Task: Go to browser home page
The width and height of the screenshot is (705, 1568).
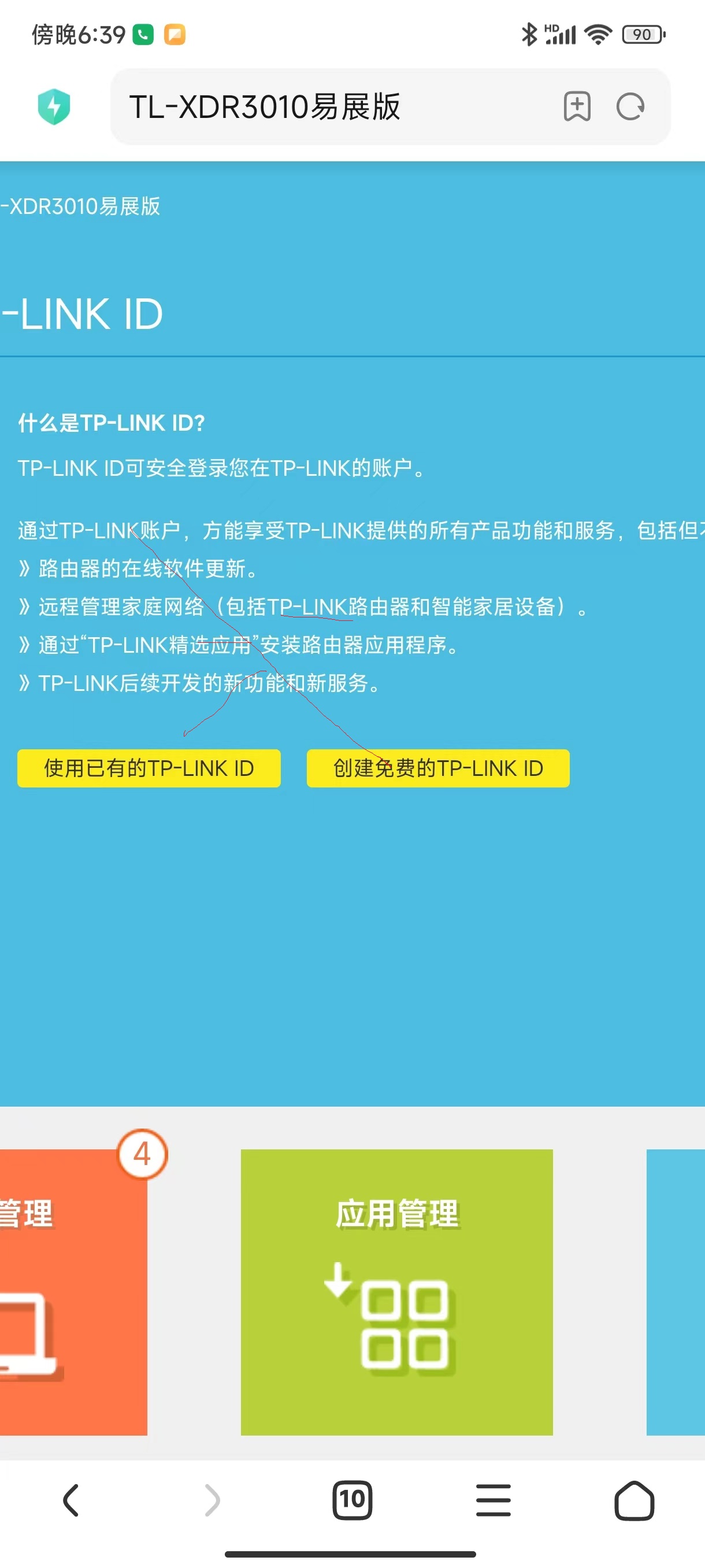Action: pos(634,1500)
